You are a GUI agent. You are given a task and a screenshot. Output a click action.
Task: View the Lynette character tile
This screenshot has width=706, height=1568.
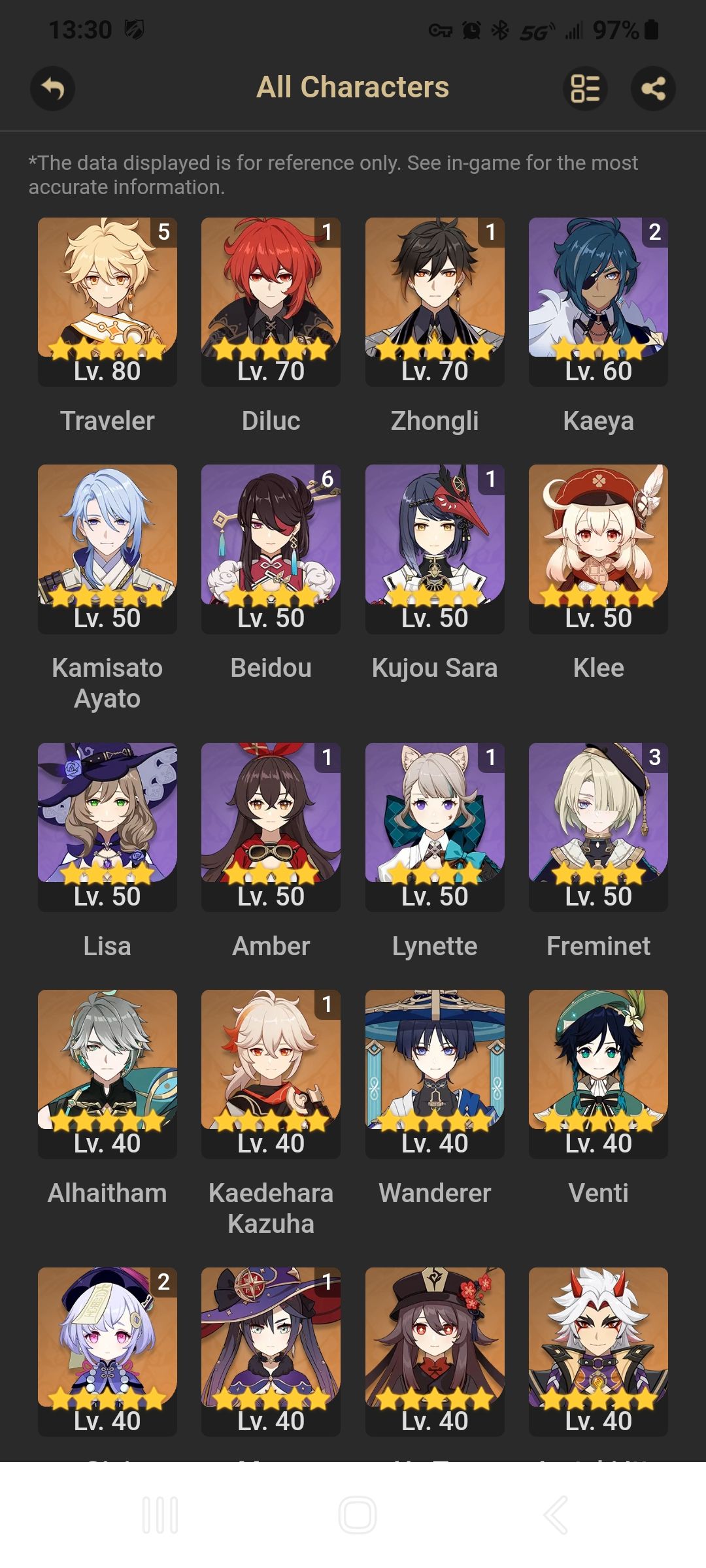[x=435, y=826]
